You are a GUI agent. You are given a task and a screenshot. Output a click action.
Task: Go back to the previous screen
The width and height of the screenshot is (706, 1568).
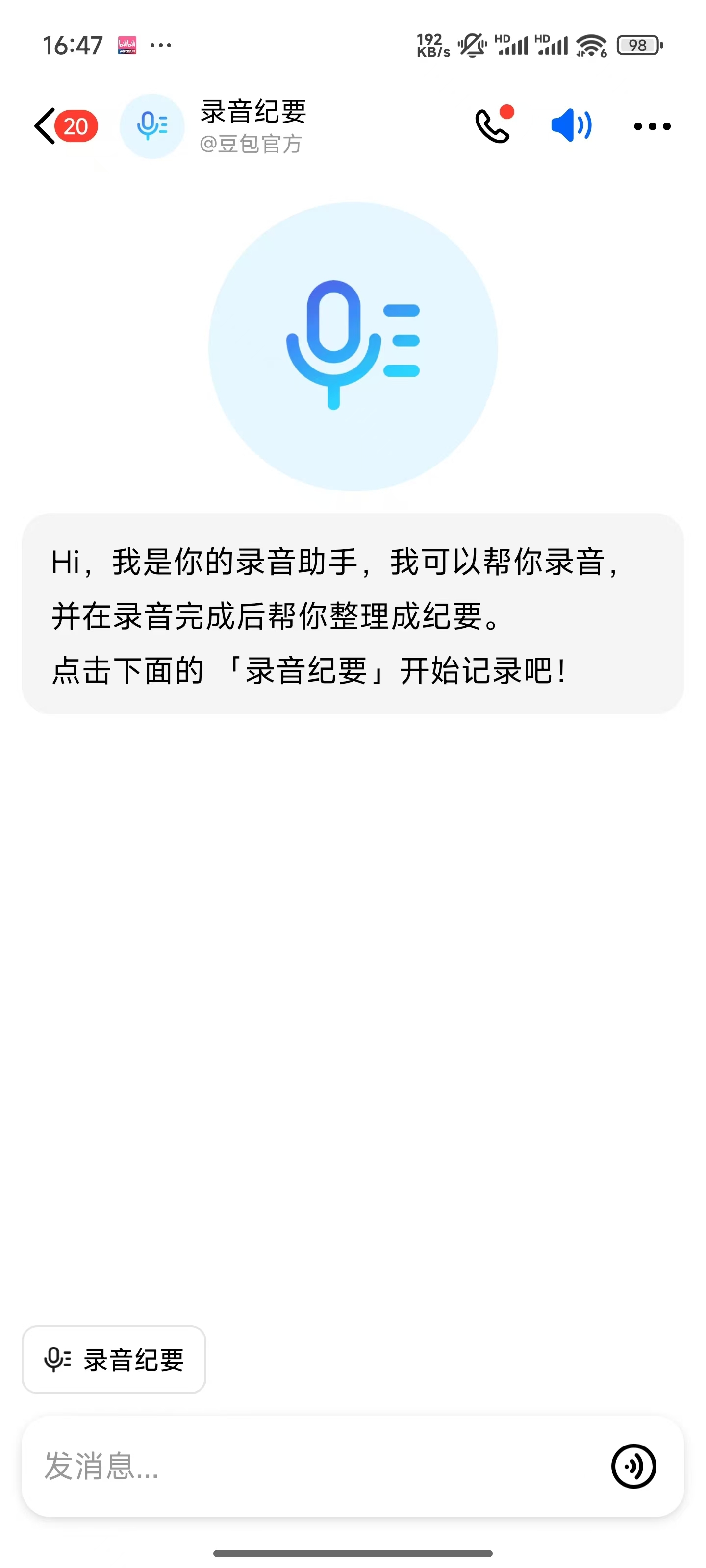tap(46, 126)
